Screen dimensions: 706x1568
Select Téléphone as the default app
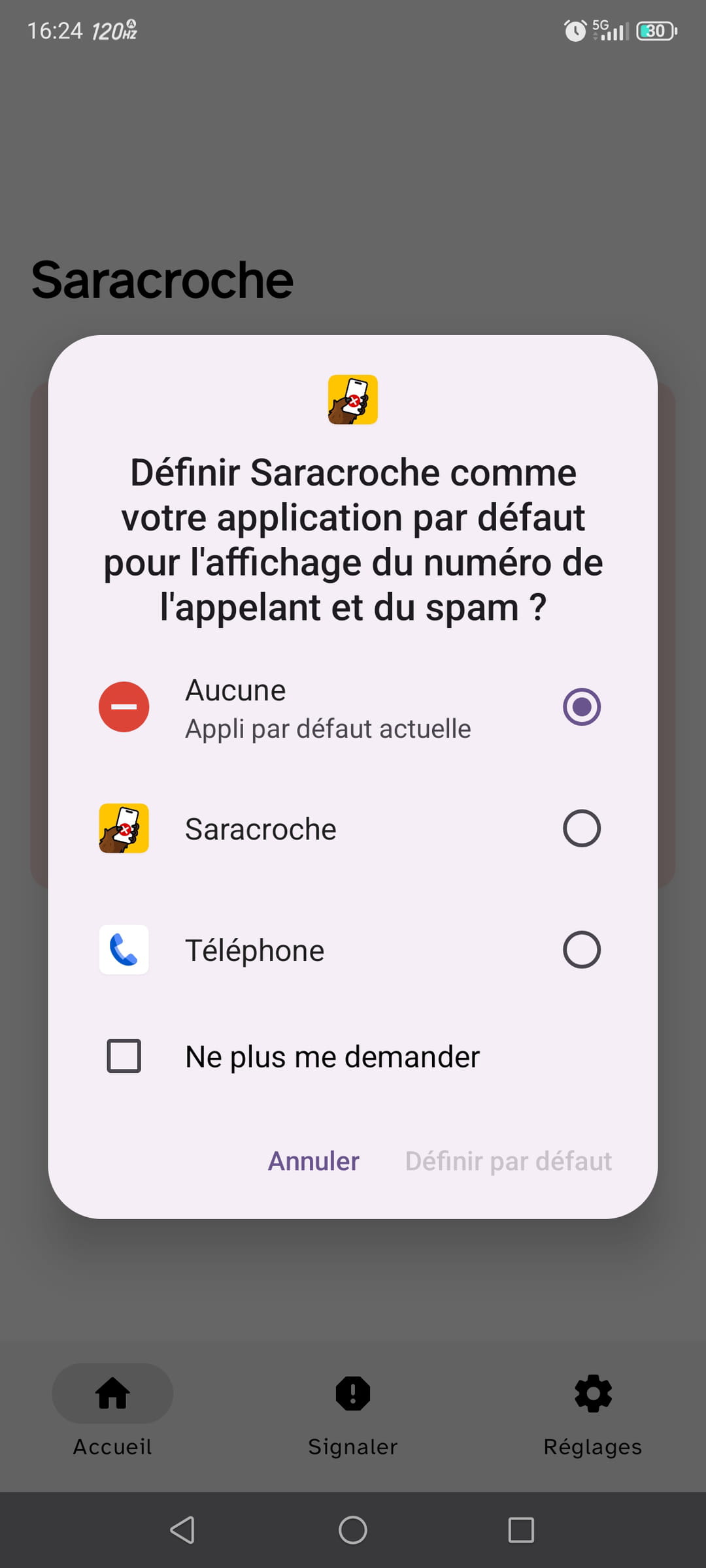point(581,950)
